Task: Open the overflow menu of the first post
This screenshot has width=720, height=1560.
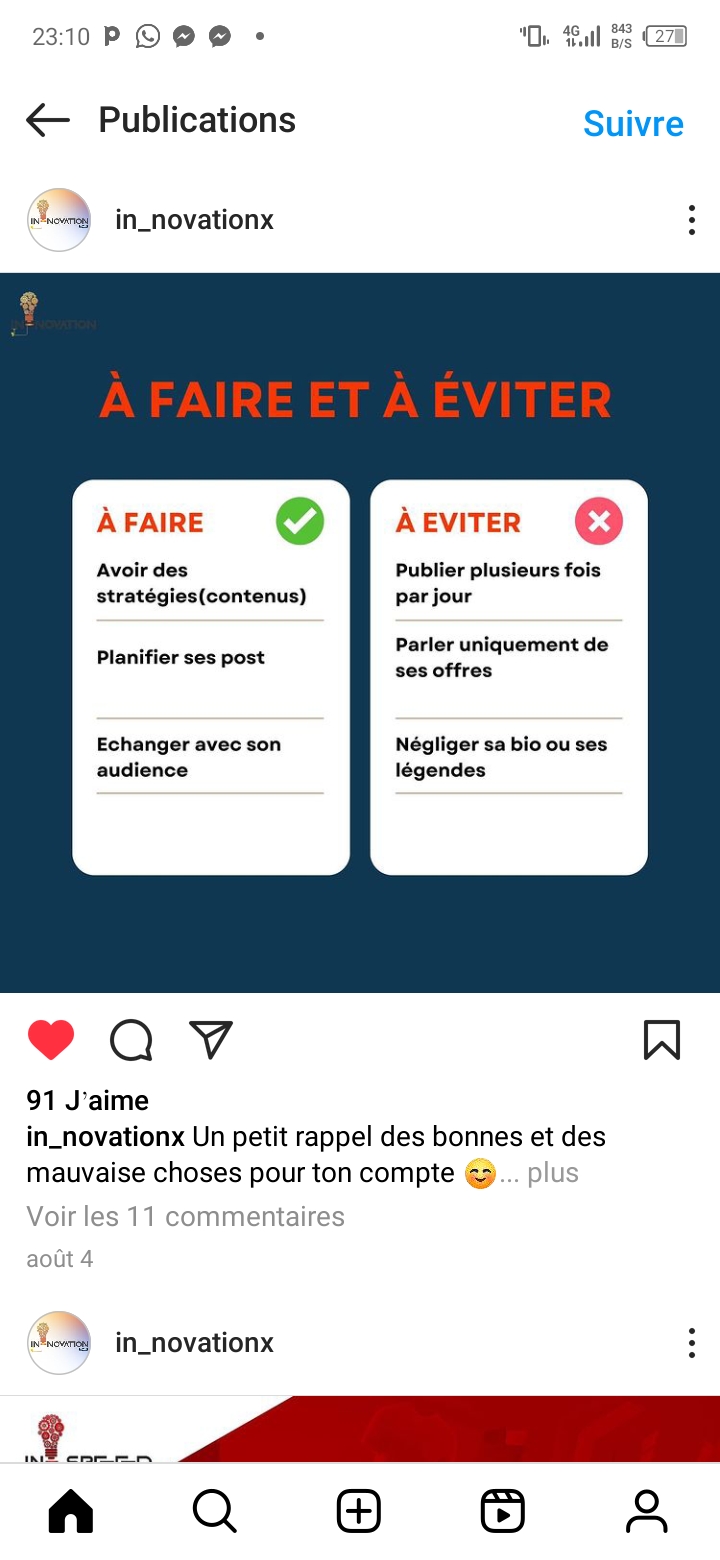Action: pos(691,220)
